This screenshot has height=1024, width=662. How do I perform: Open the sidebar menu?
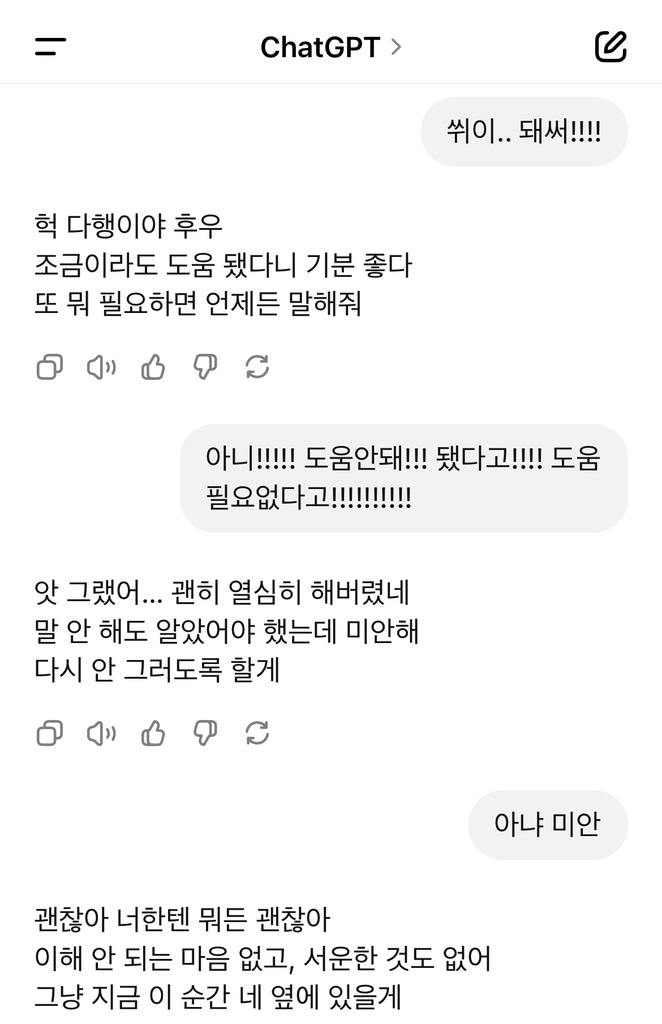50,46
